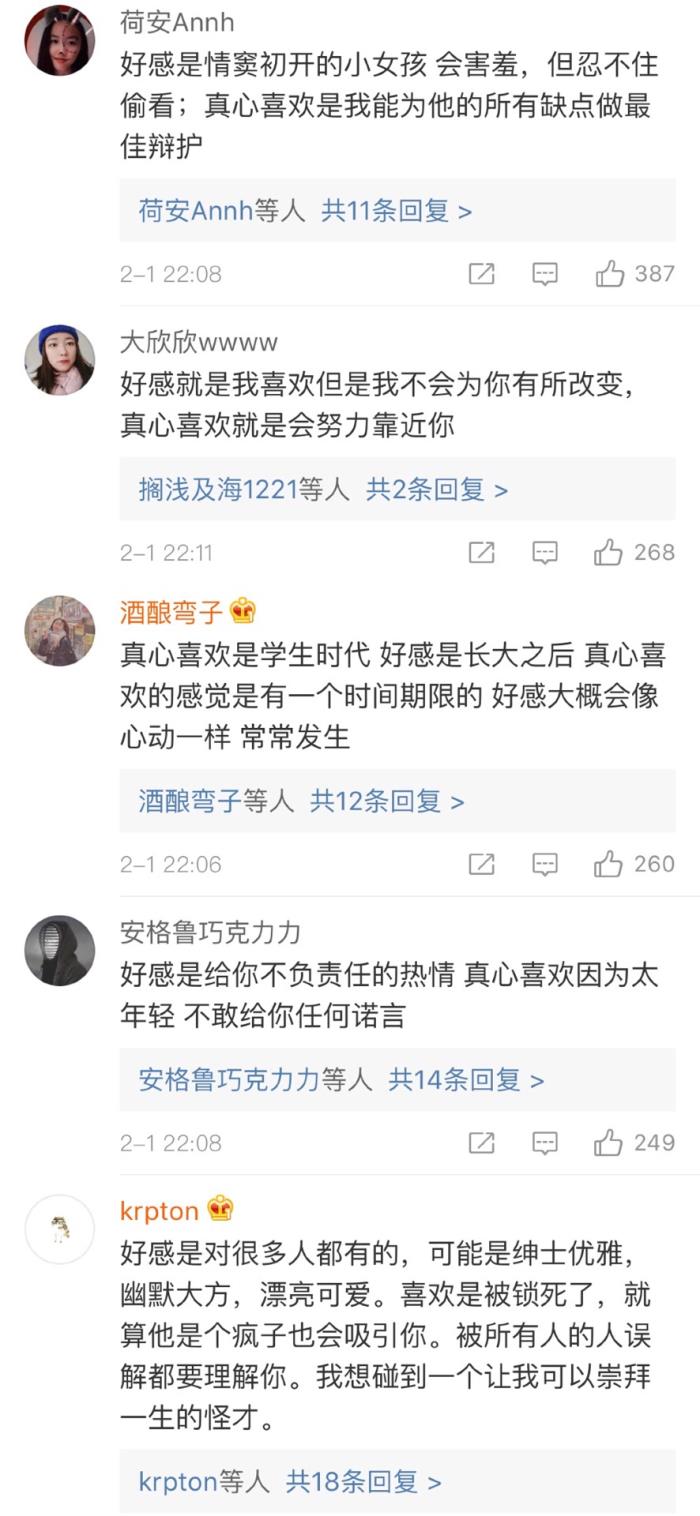Open 荷安Annh's profile avatar
The image size is (700, 1516).
(59, 40)
